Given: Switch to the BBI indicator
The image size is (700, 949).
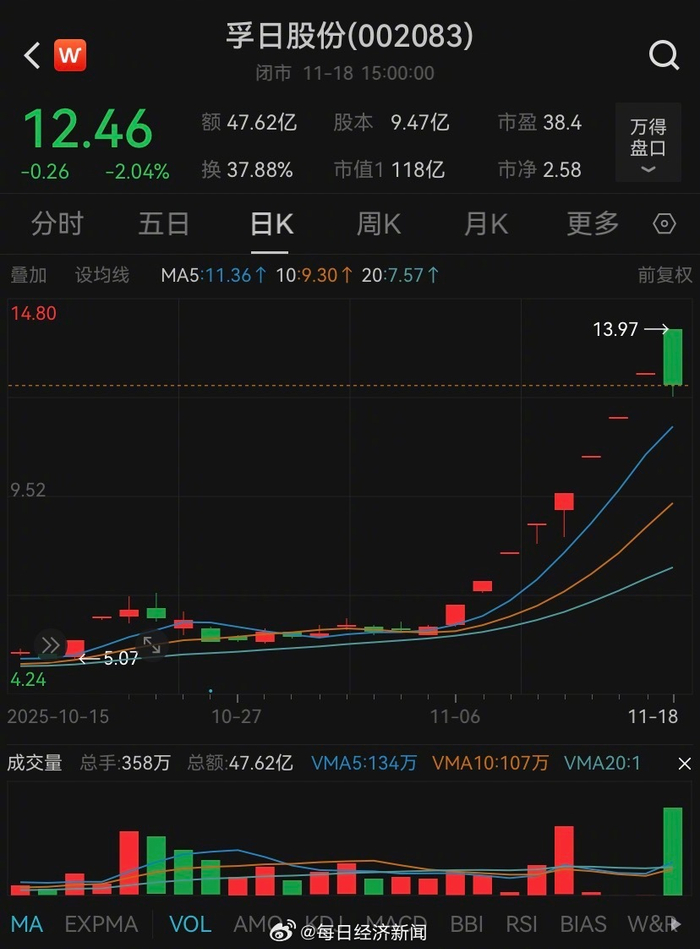Looking at the screenshot, I should [x=467, y=925].
